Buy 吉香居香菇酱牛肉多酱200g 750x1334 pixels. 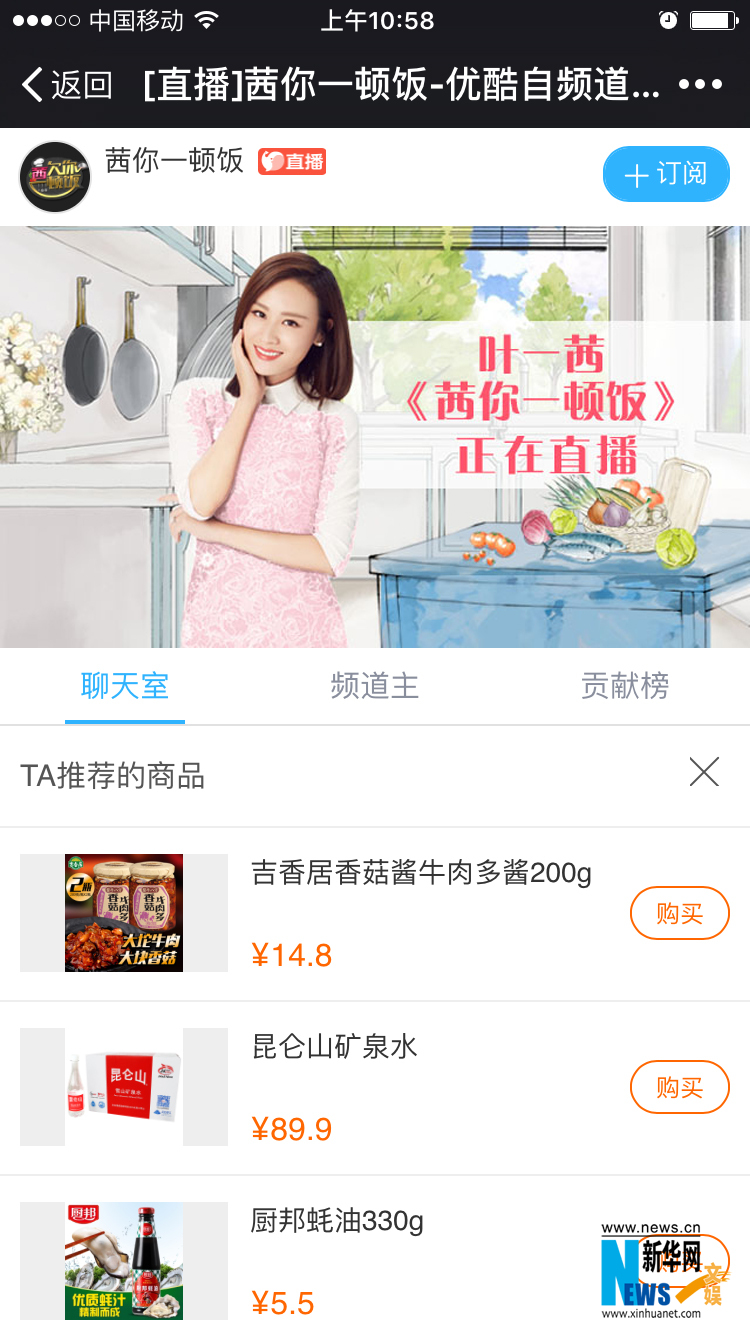coord(679,913)
